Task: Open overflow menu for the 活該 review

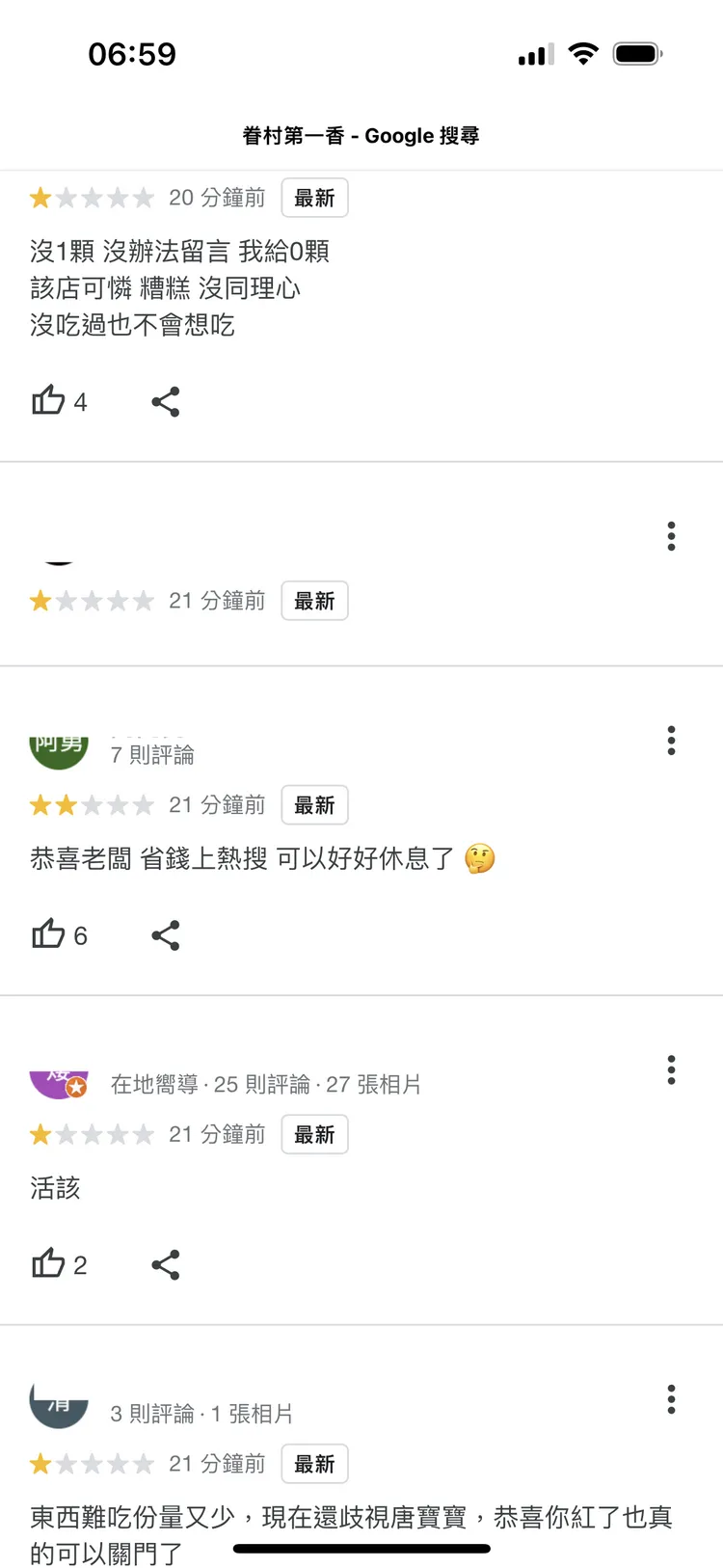Action: pyautogui.click(x=671, y=1069)
